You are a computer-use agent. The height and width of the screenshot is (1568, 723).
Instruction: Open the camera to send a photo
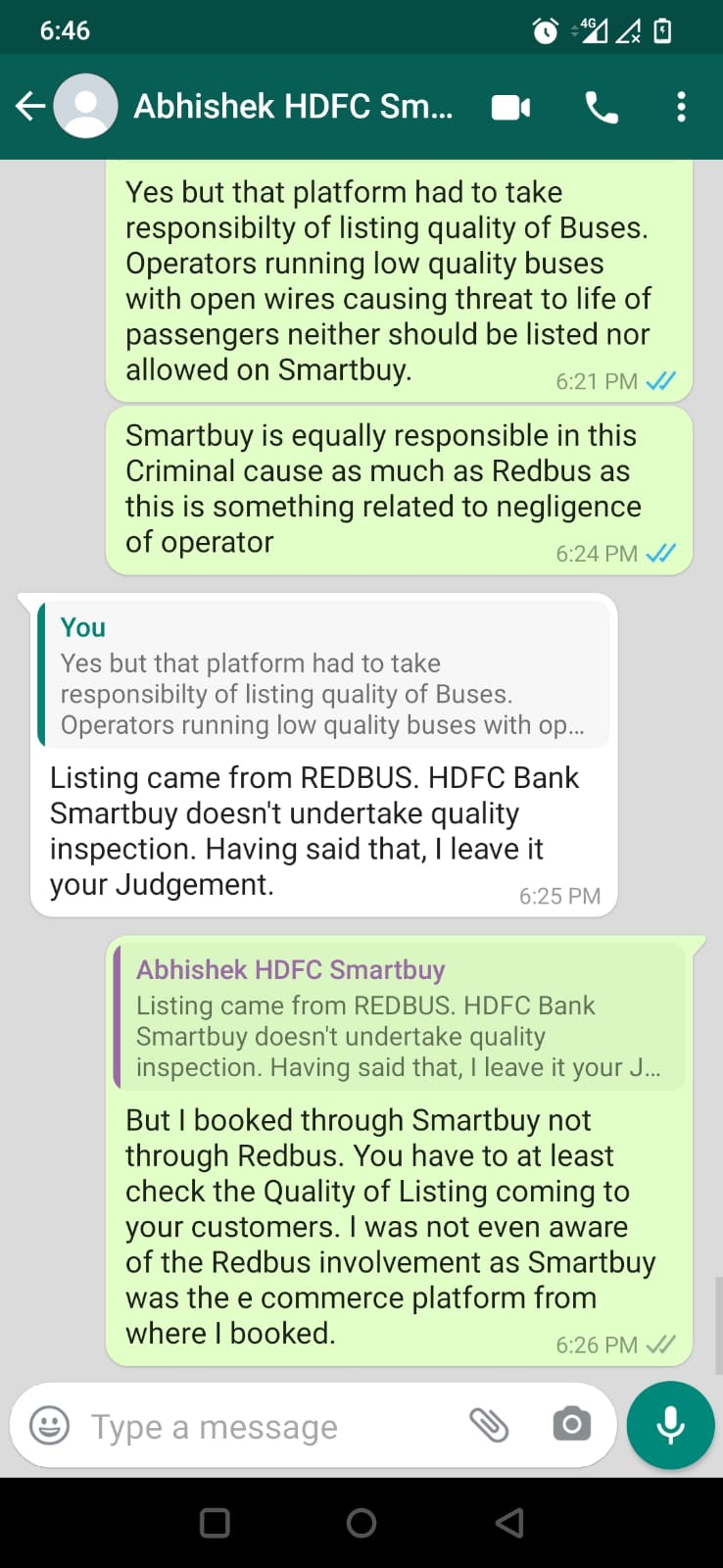(x=571, y=1425)
